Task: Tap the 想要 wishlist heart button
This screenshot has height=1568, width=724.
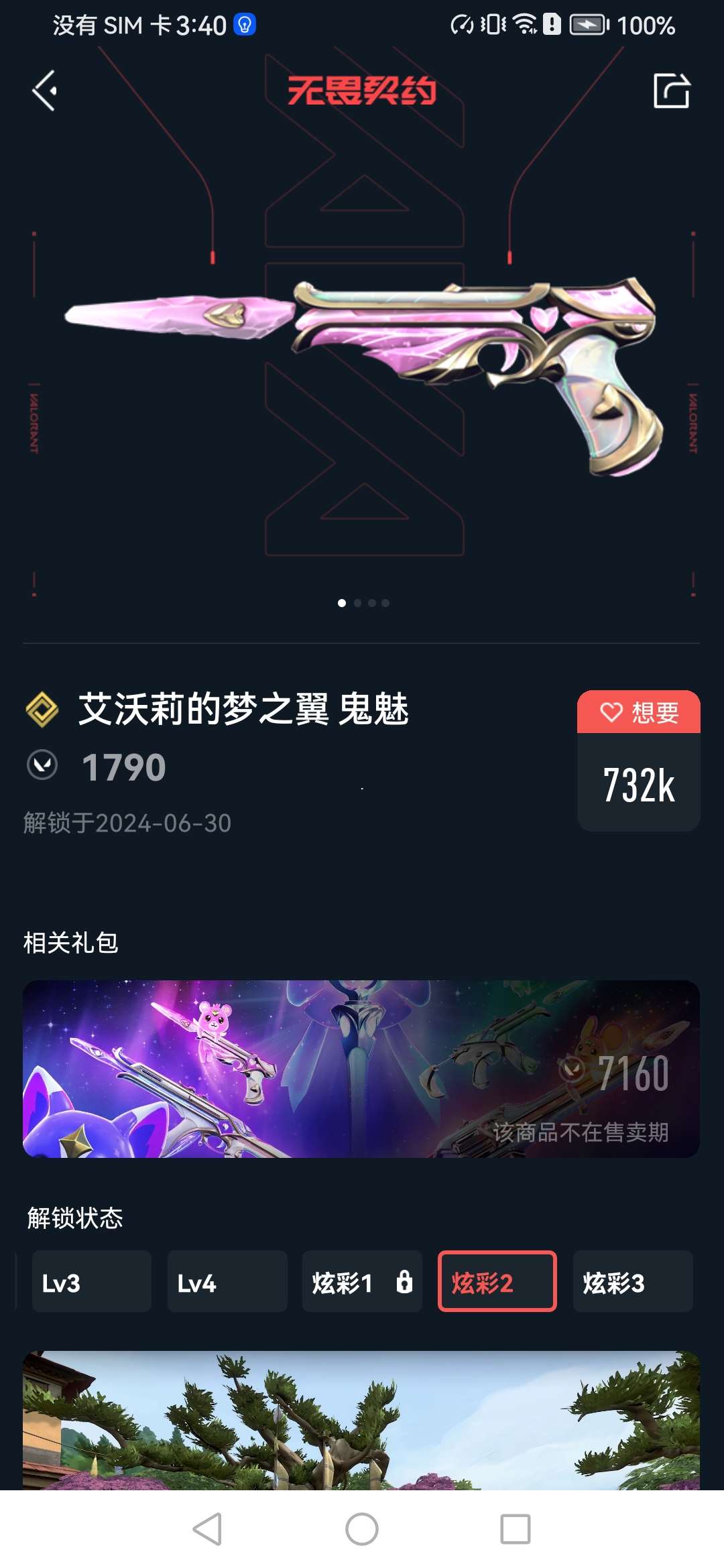Action: pyautogui.click(x=638, y=712)
